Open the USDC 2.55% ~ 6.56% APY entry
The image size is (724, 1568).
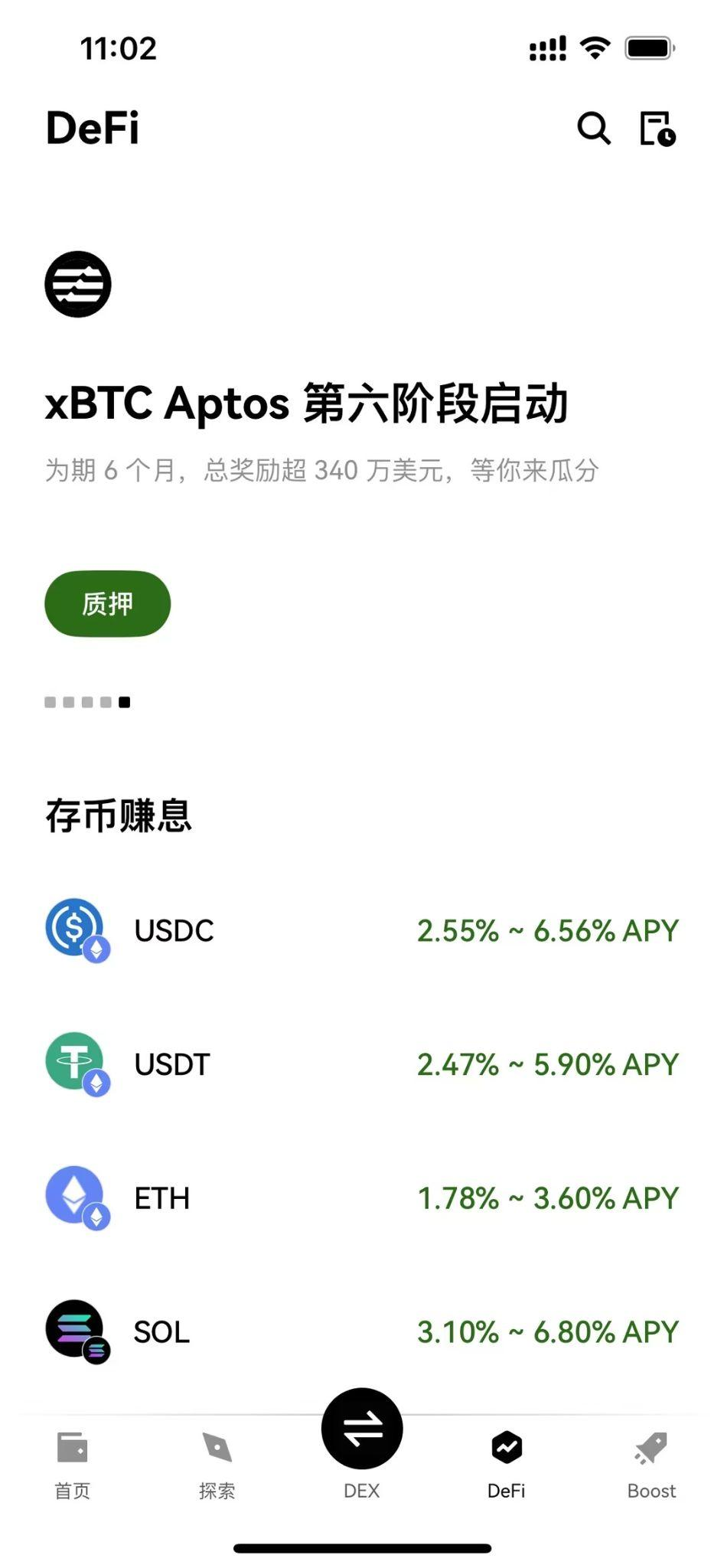click(362, 930)
